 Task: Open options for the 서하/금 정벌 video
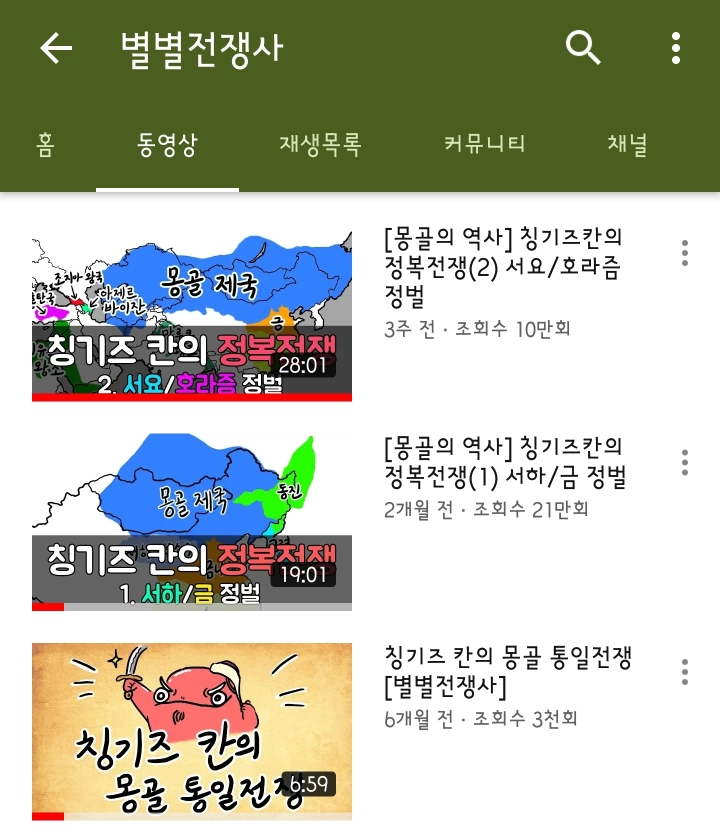684,462
